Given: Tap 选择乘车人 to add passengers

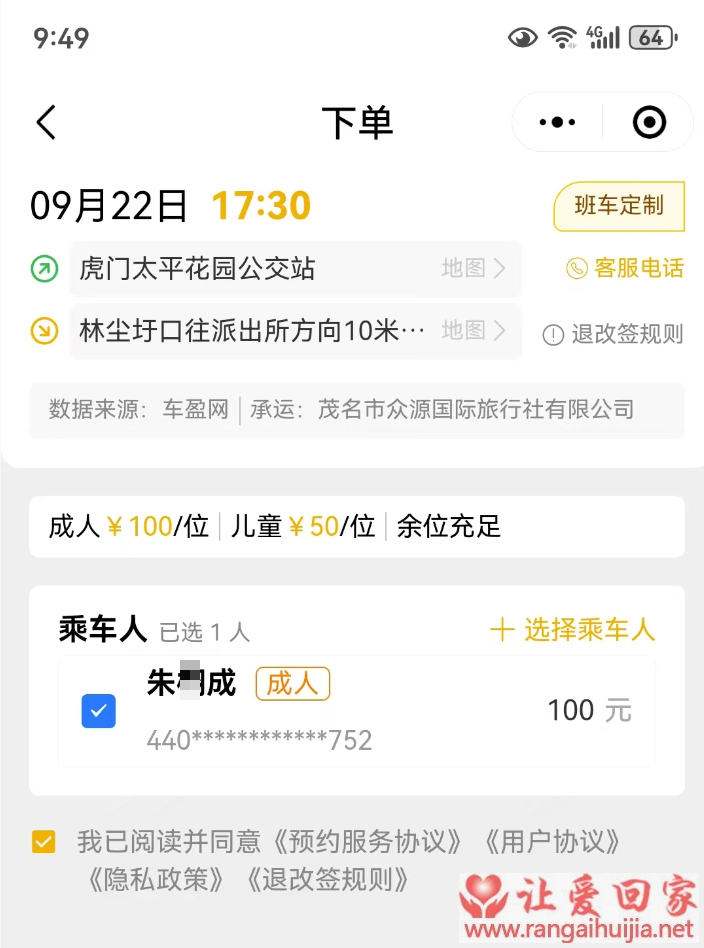Looking at the screenshot, I should pos(572,629).
